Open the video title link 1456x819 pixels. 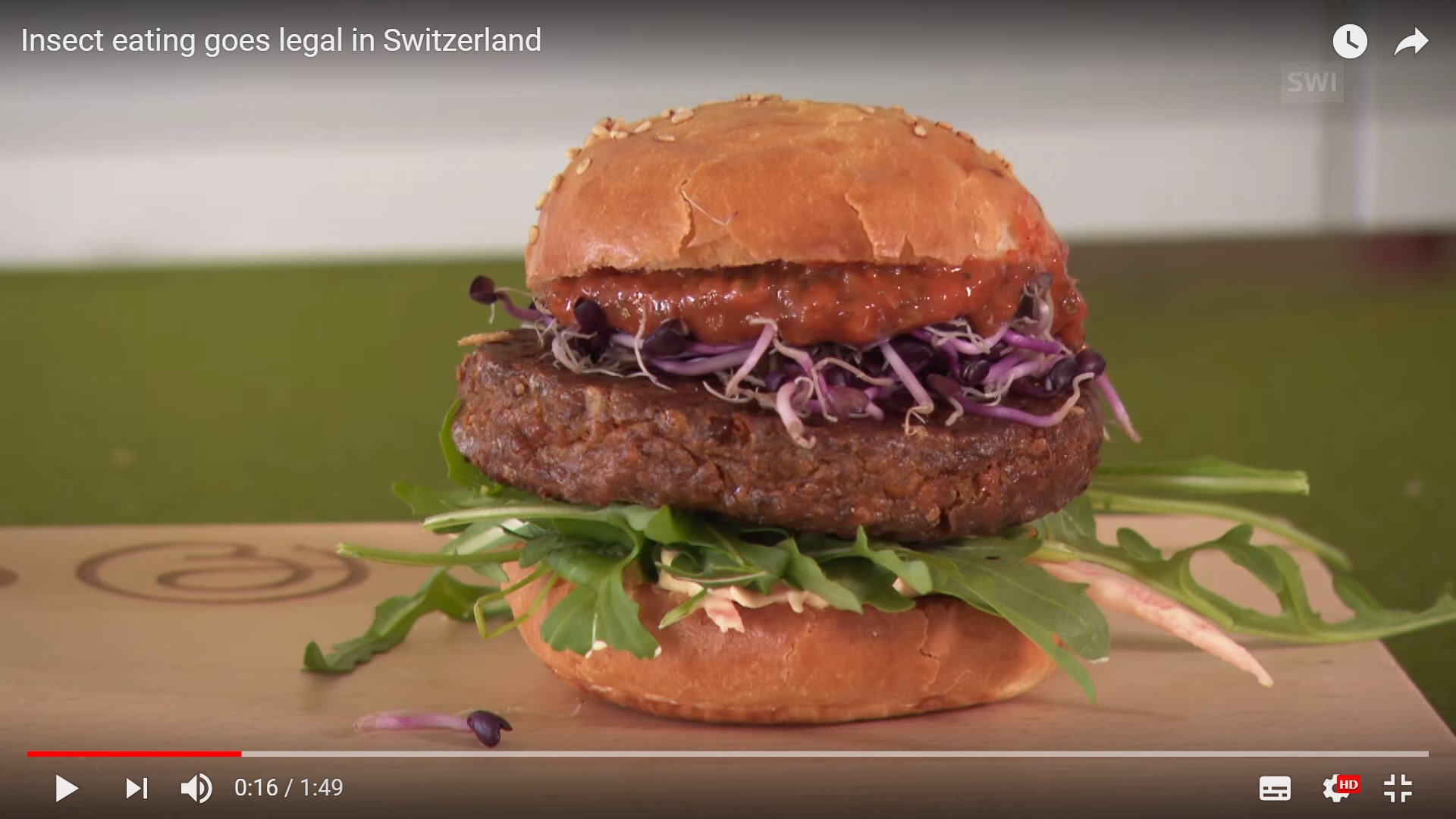click(x=281, y=40)
